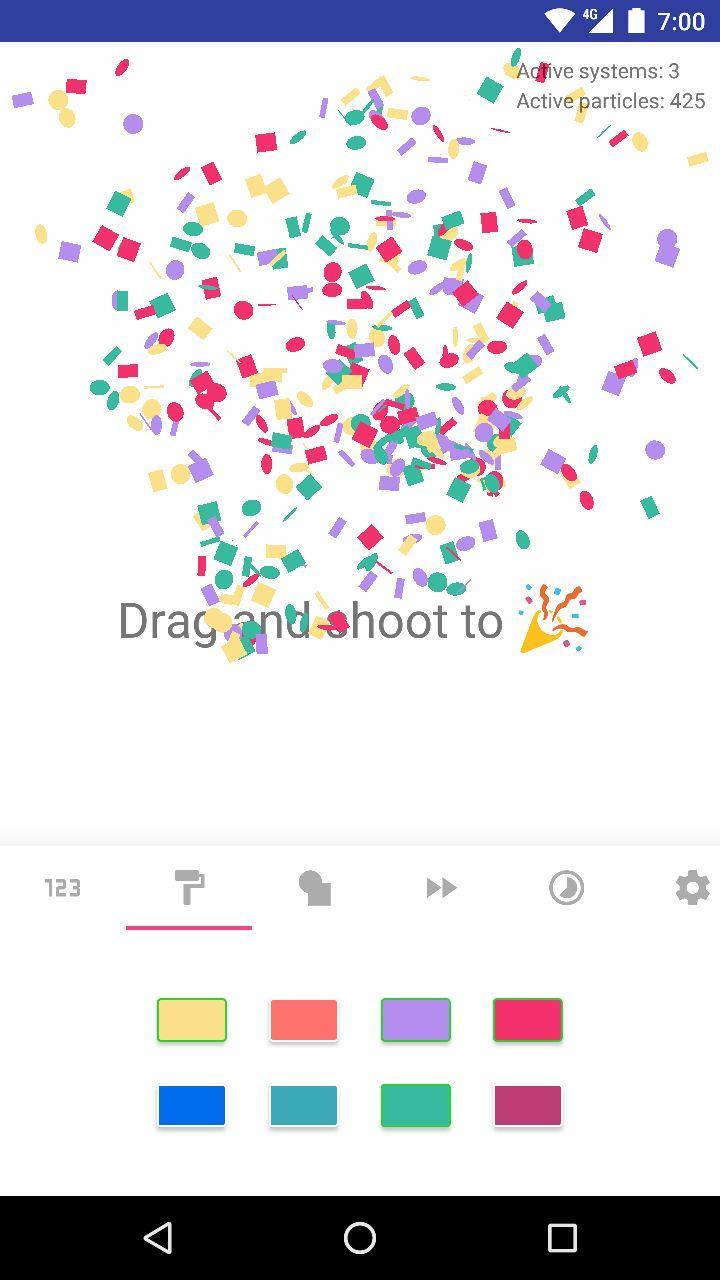The image size is (720, 1280).
Task: Go back using the system back button
Action: click(158, 1238)
